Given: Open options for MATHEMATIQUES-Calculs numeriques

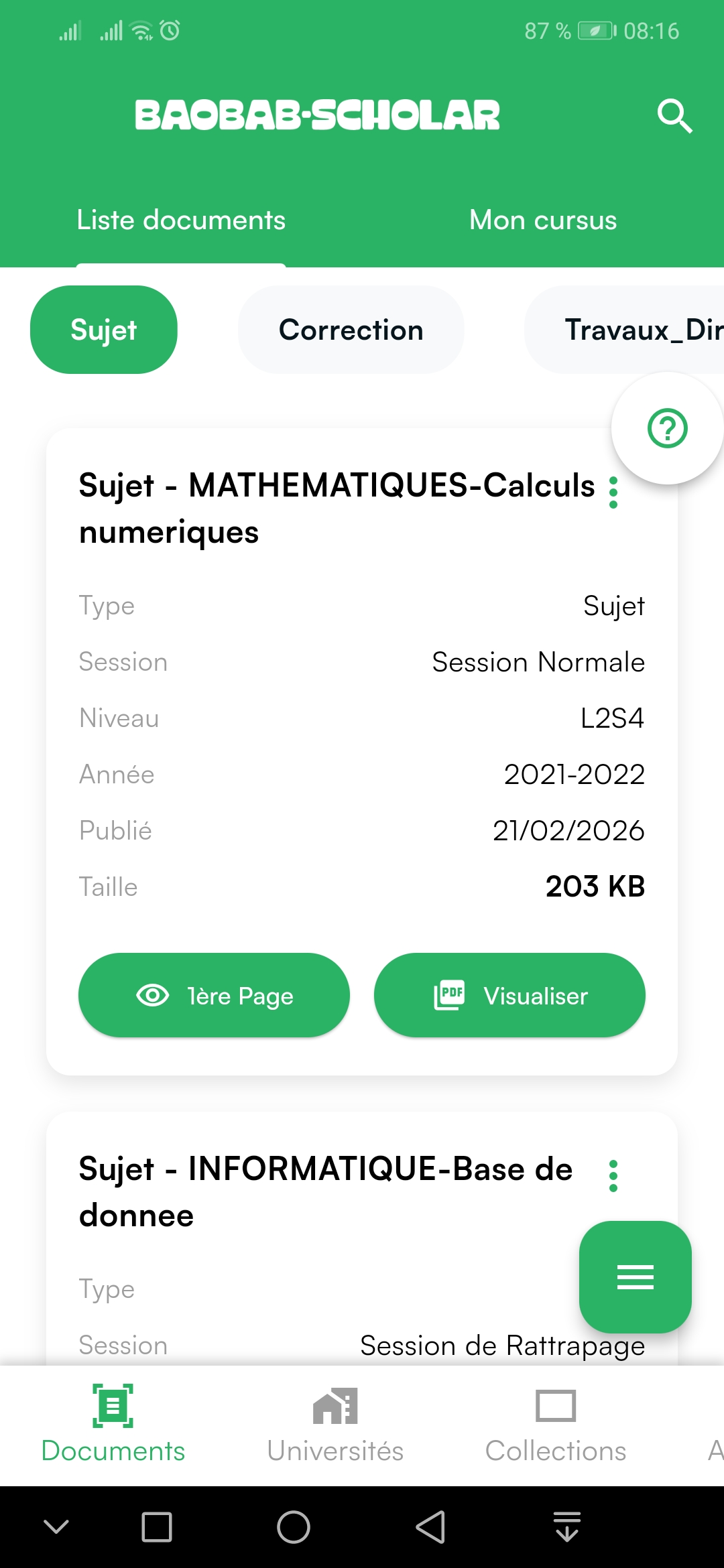Looking at the screenshot, I should coord(613,493).
